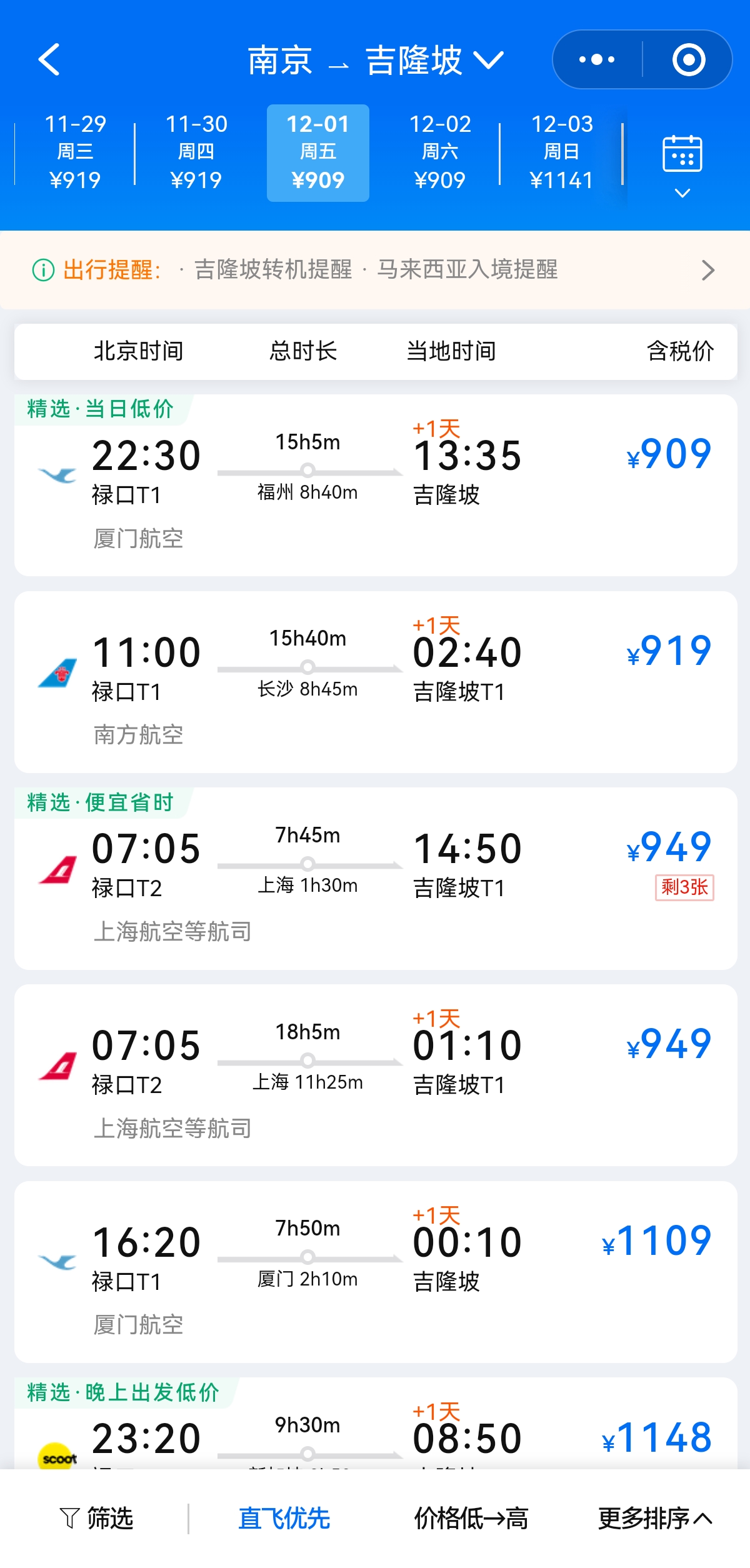The height and width of the screenshot is (1568, 750).
Task: Open the 23:20 Scoot flight at ¥1148
Action: (x=376, y=1423)
